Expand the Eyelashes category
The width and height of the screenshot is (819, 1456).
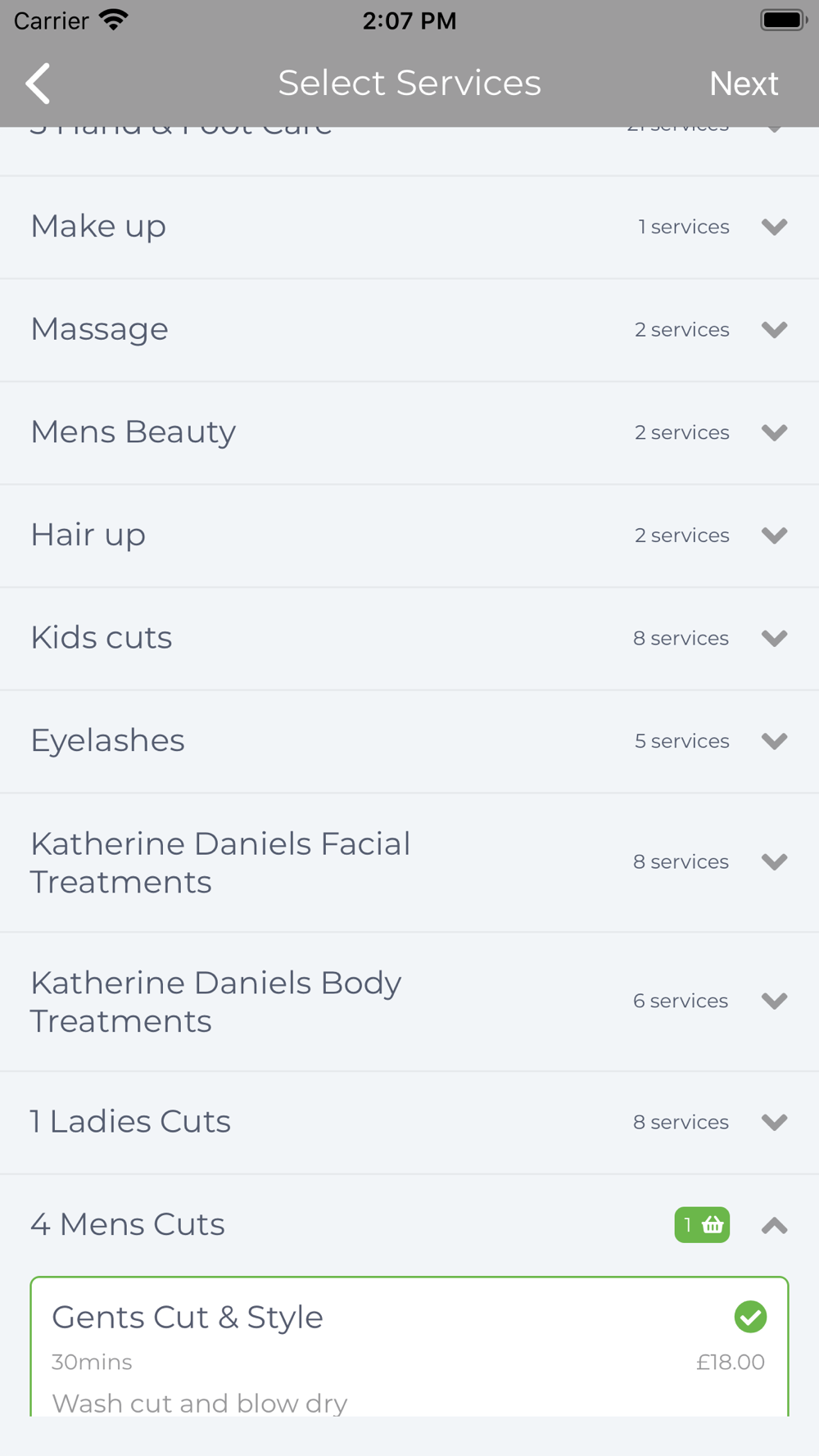pyautogui.click(x=409, y=741)
